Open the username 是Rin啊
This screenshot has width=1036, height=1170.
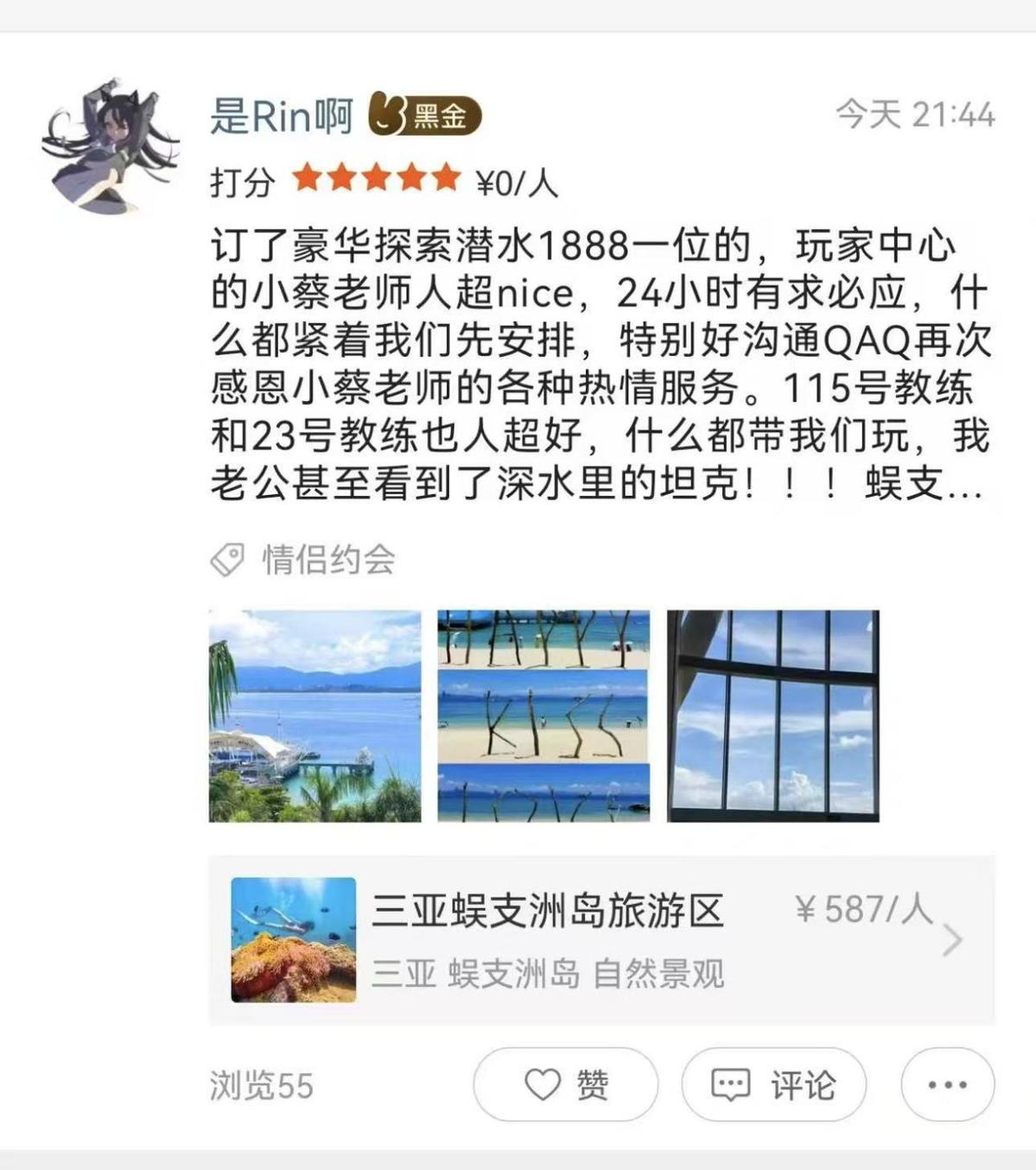282,116
